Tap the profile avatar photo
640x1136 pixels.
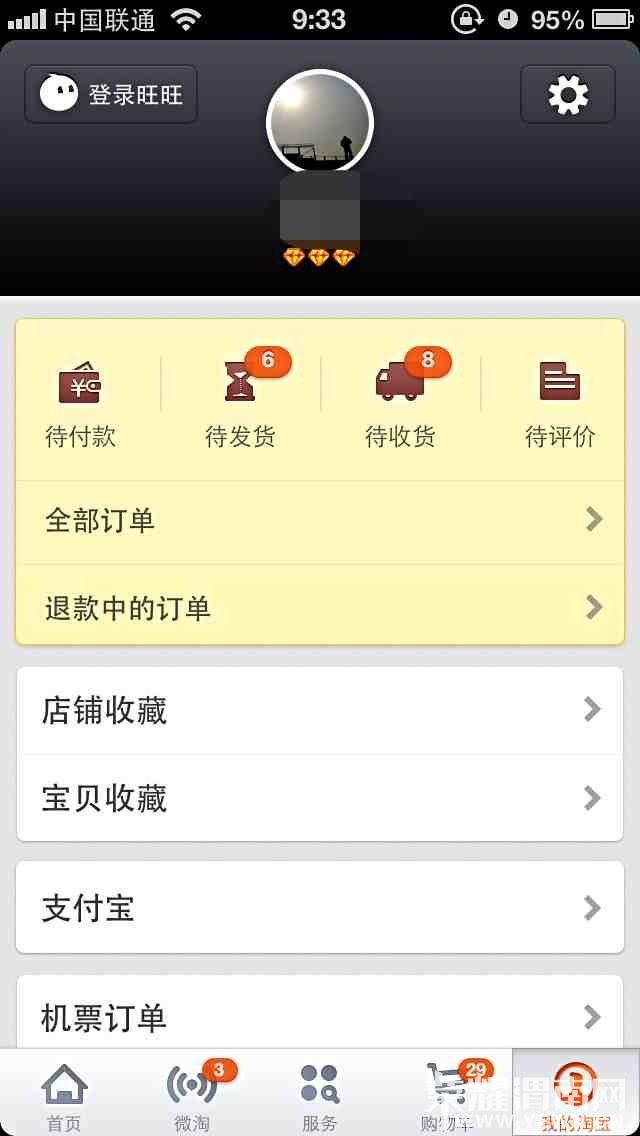[320, 122]
